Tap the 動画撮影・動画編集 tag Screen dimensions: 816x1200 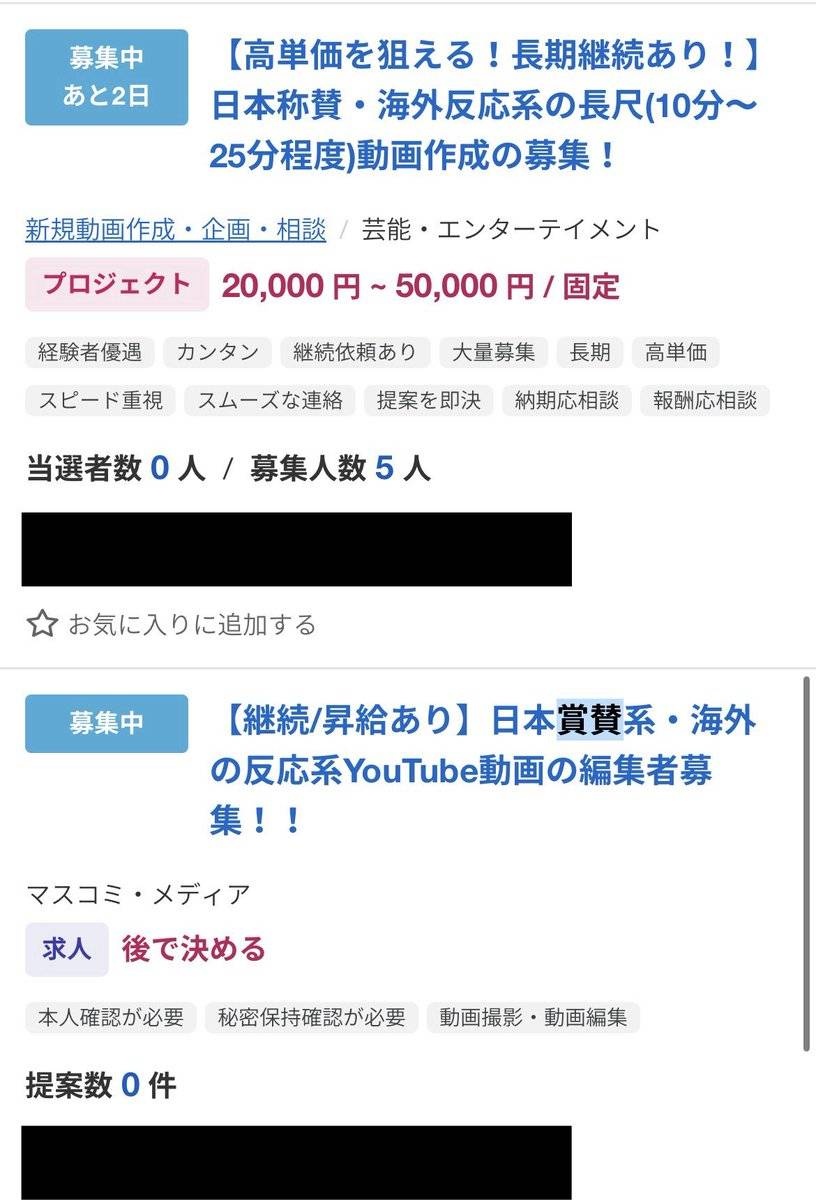[533, 1018]
